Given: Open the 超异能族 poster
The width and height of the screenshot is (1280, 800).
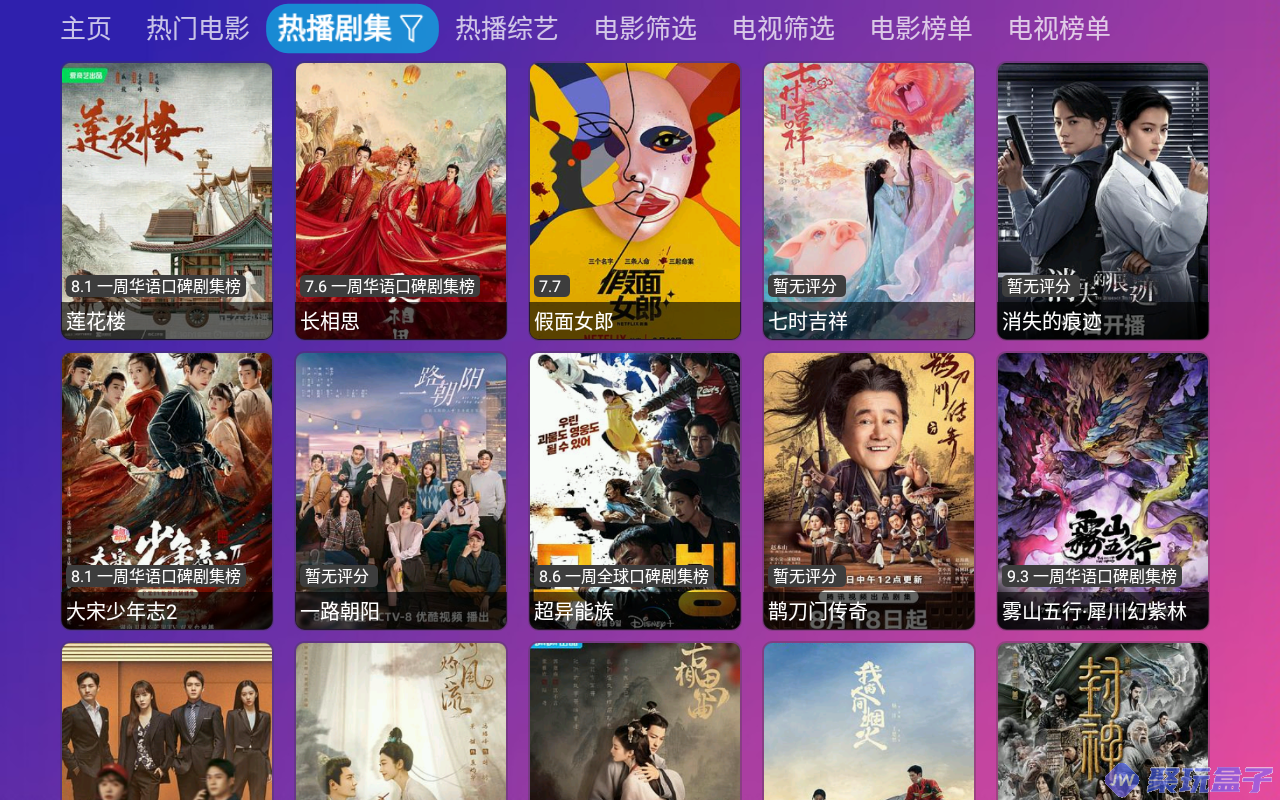Looking at the screenshot, I should pyautogui.click(x=635, y=490).
